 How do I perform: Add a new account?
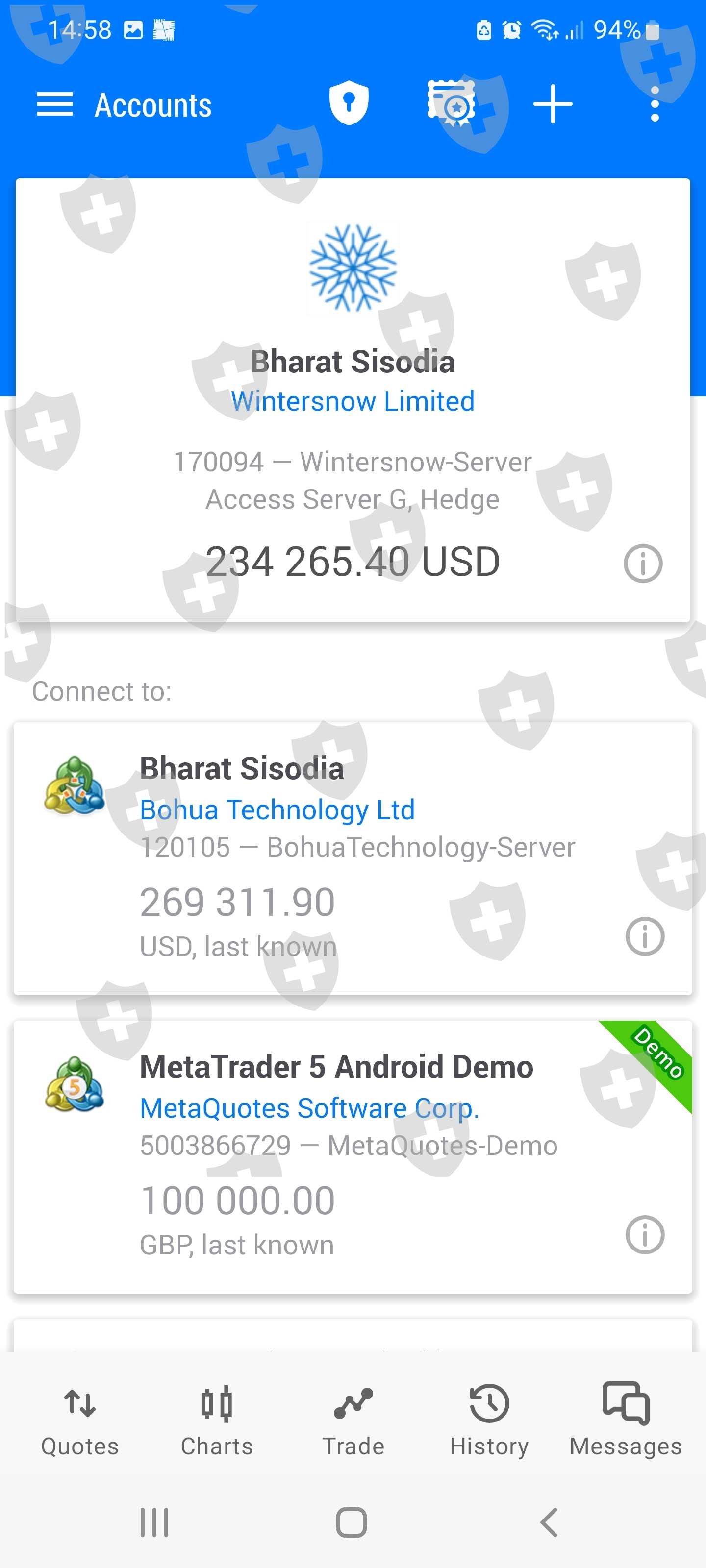coord(553,104)
